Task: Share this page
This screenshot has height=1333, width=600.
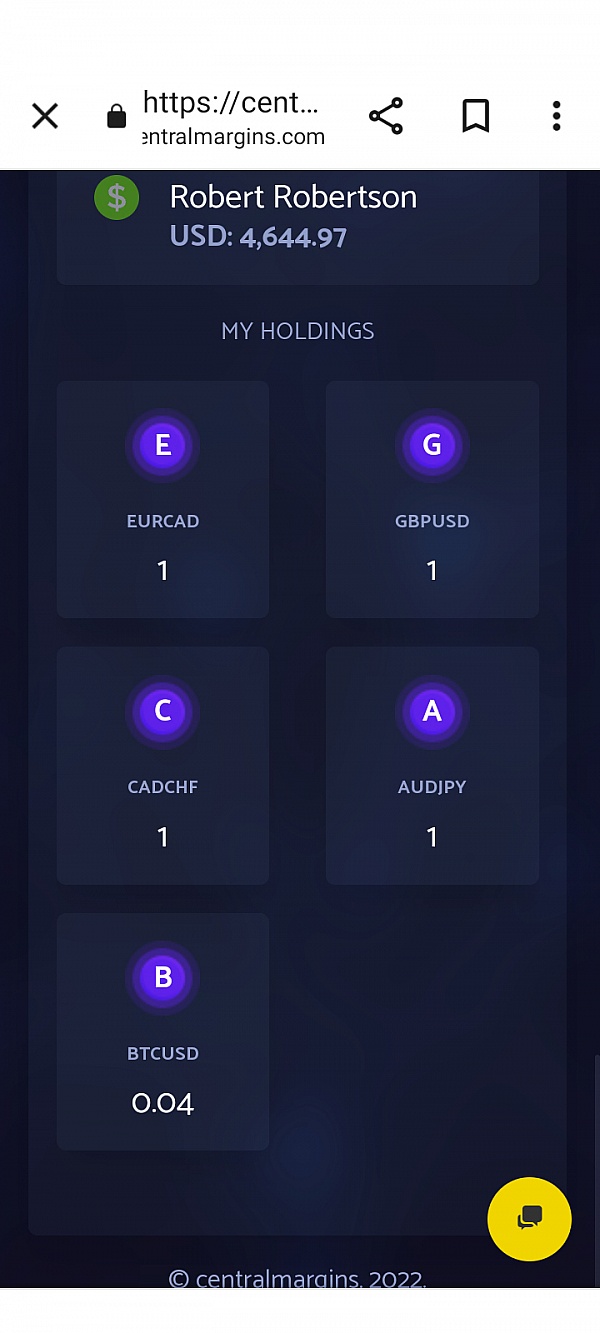Action: pyautogui.click(x=386, y=116)
